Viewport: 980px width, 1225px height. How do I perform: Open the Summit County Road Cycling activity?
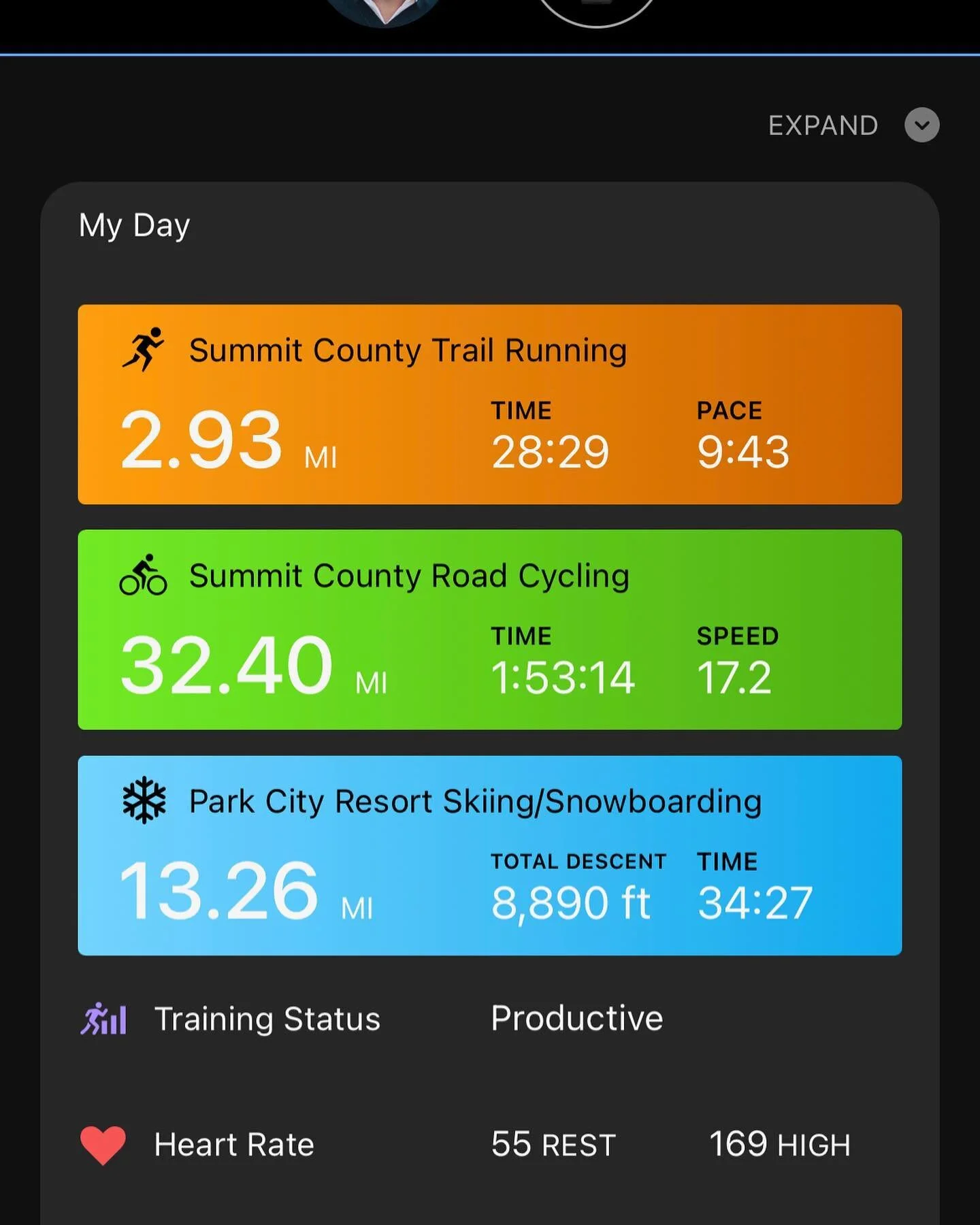[490, 630]
